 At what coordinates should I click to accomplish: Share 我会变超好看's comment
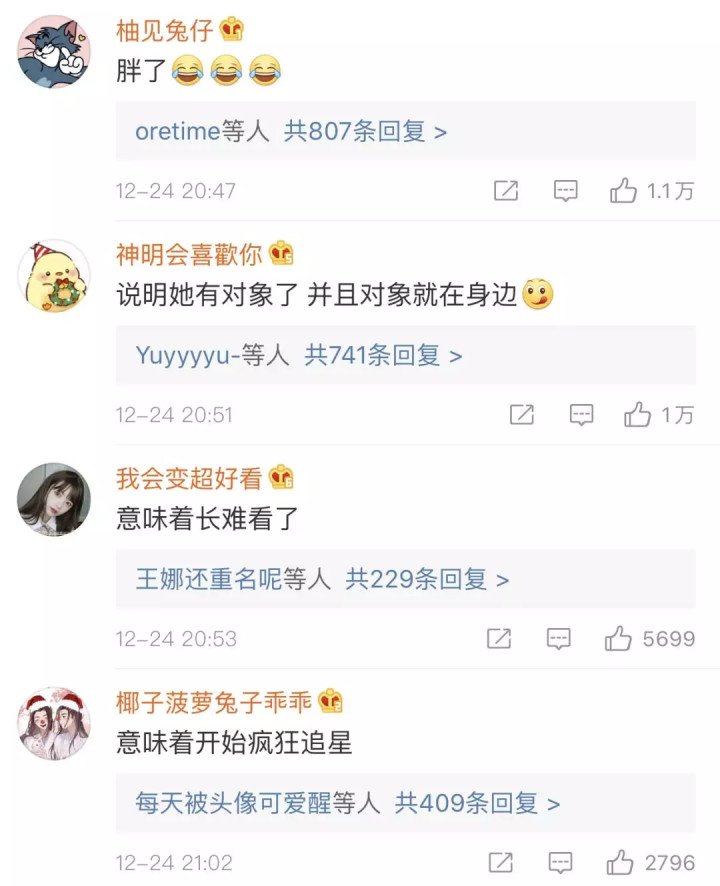pyautogui.click(x=499, y=638)
